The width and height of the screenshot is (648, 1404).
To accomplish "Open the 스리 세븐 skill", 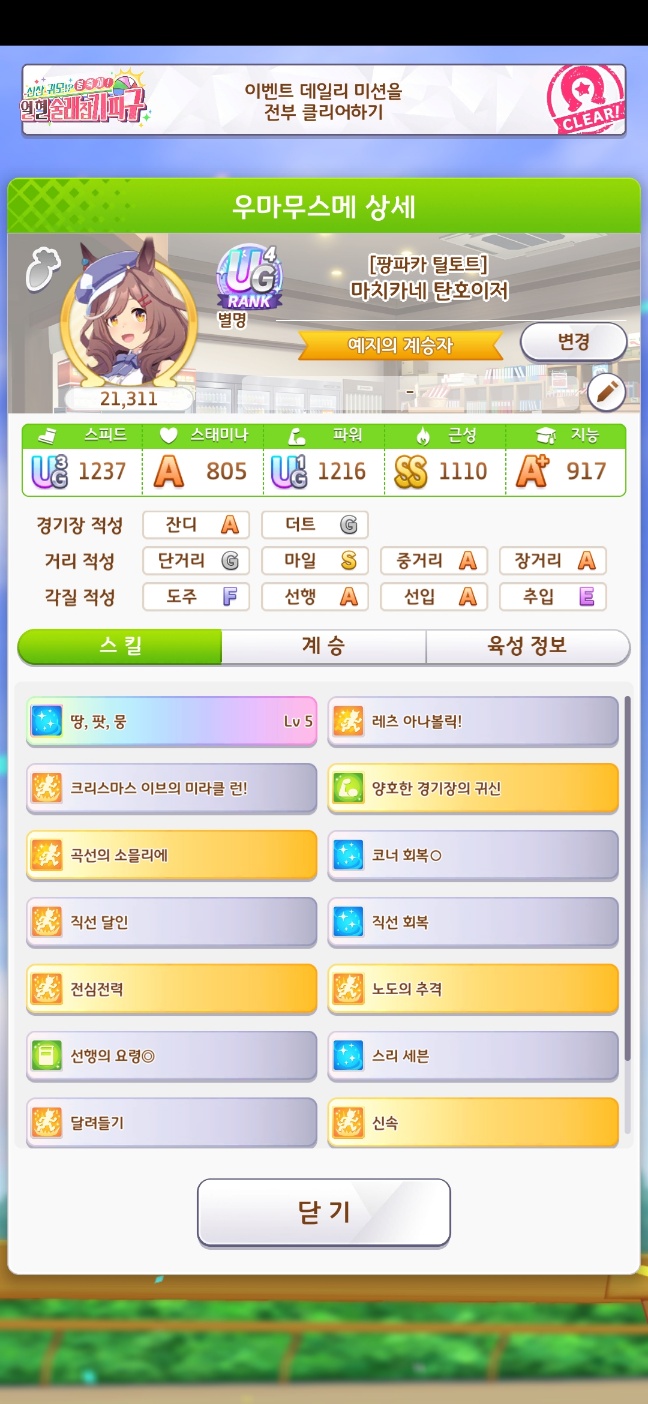I will click(473, 1056).
